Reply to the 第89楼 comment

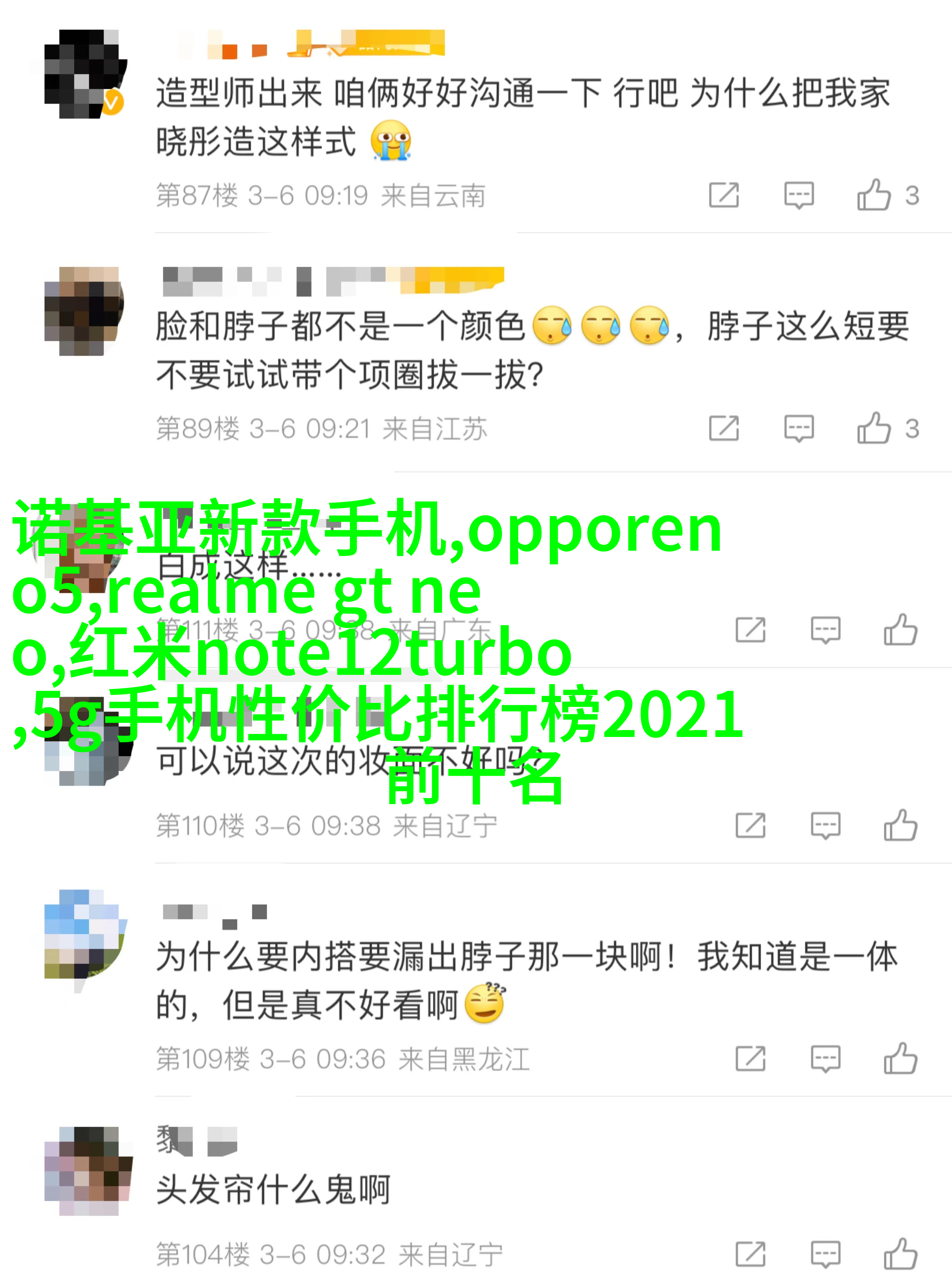point(799,429)
